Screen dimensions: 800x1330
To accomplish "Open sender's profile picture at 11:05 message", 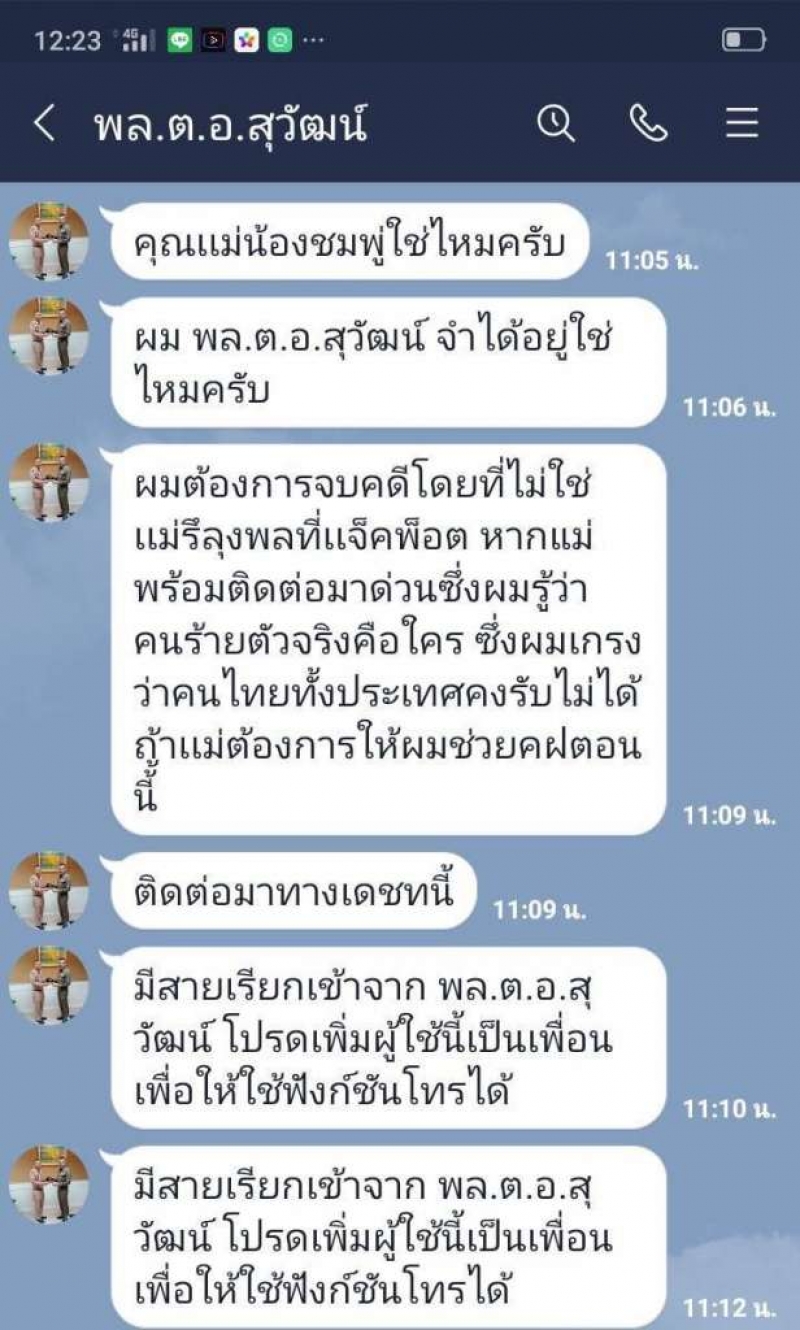I will (49, 241).
